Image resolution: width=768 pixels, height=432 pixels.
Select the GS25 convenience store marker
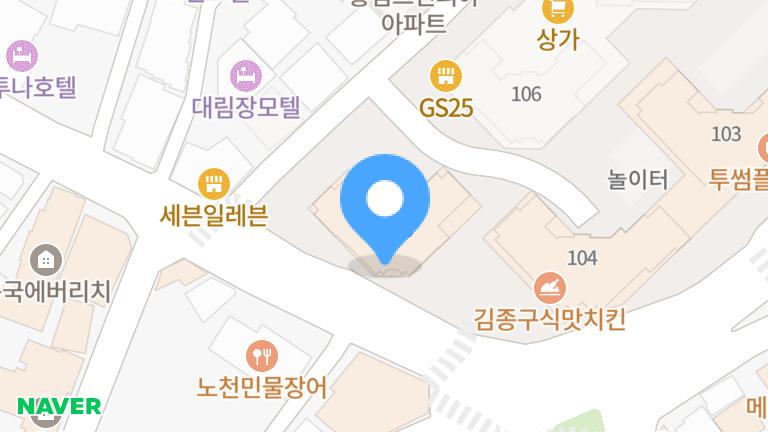(x=445, y=76)
